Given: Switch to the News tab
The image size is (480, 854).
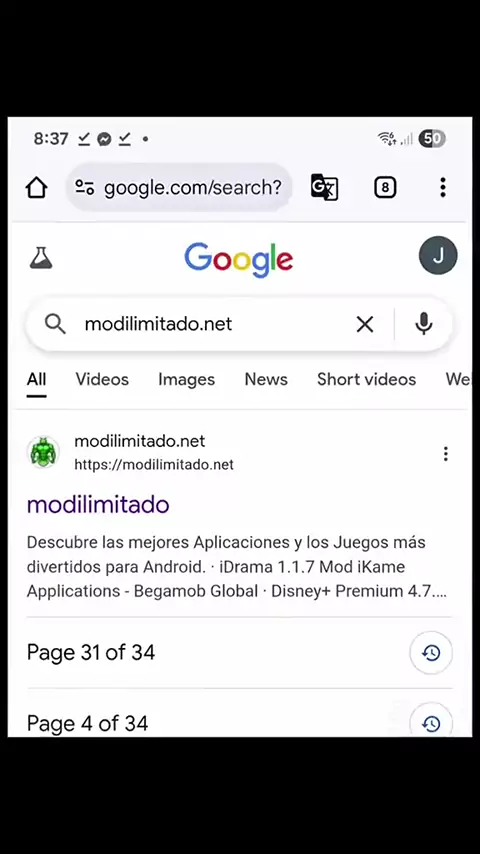Looking at the screenshot, I should (x=266, y=380).
